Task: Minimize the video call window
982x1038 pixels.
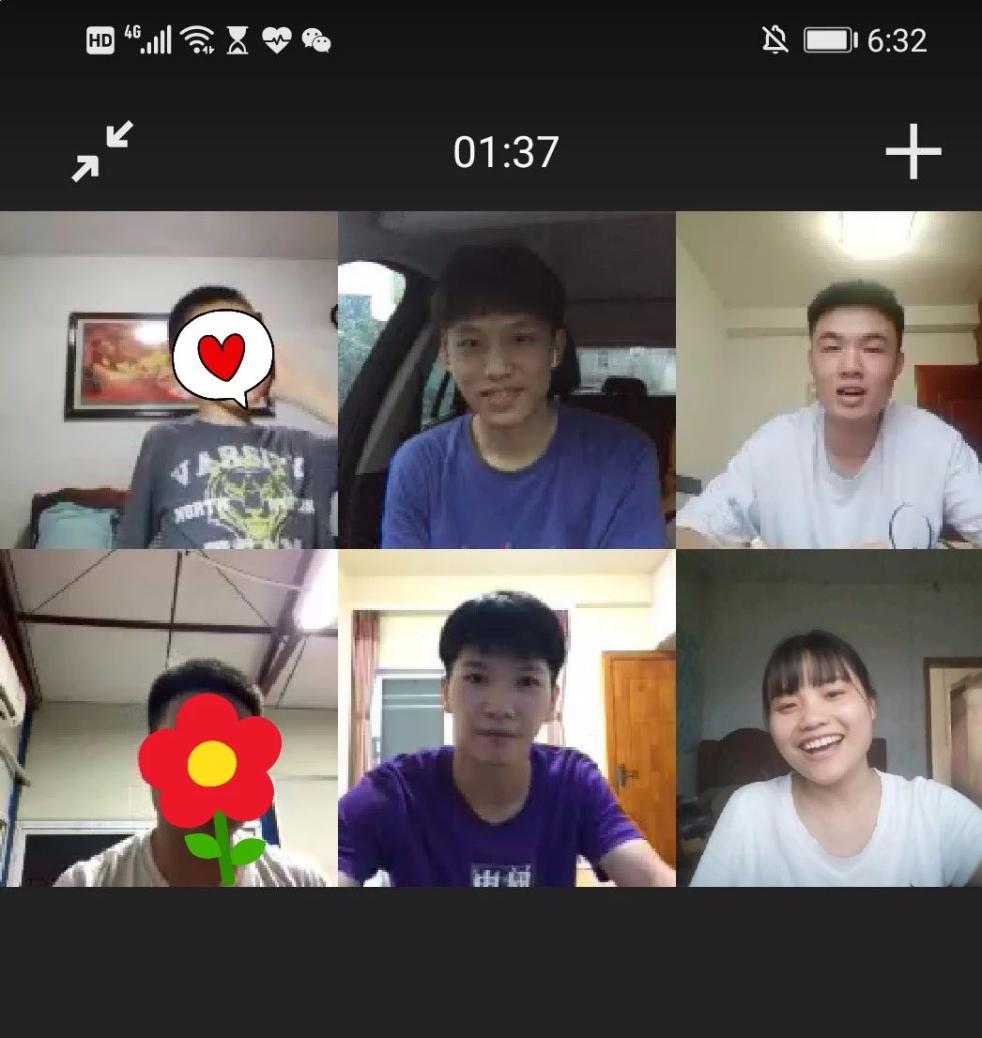Action: click(102, 152)
